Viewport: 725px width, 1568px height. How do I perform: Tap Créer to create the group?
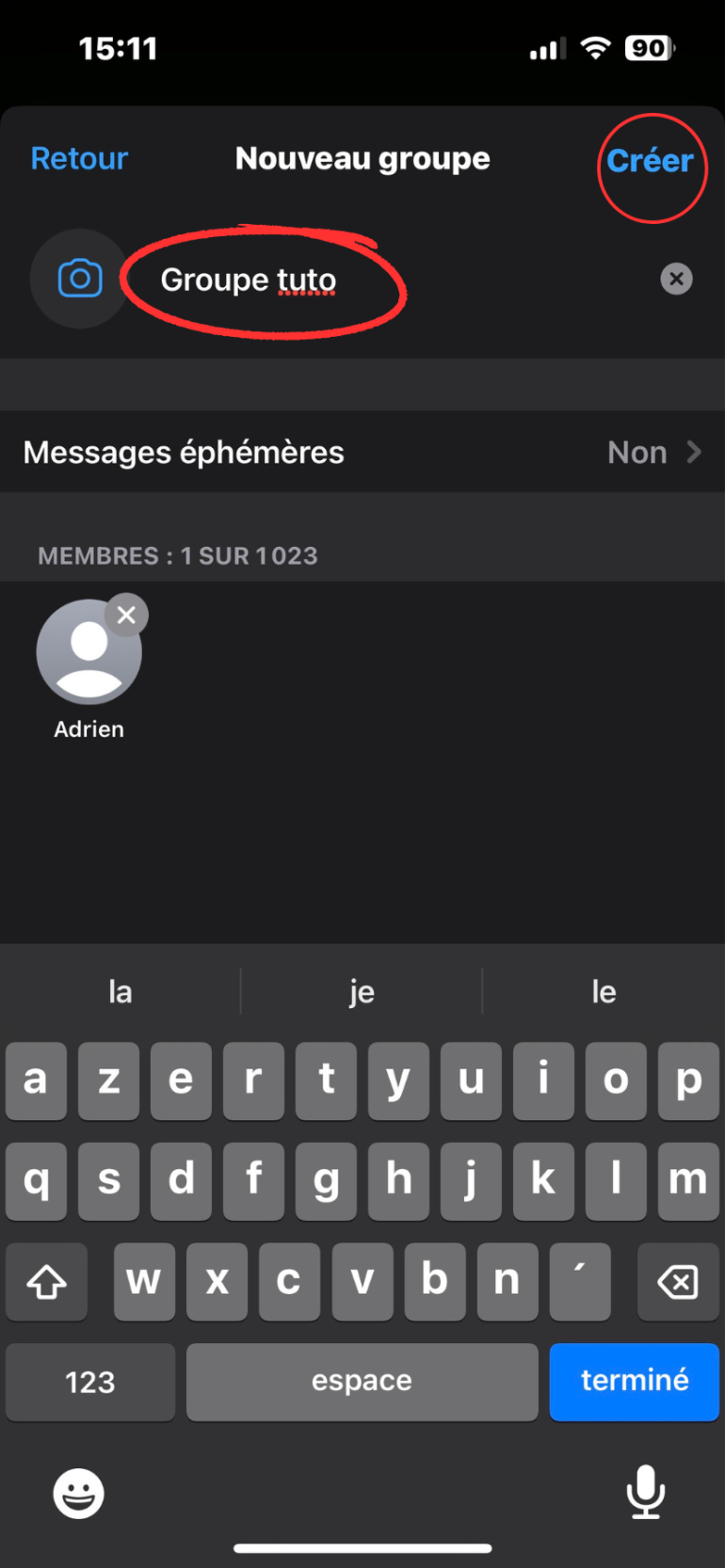[650, 161]
